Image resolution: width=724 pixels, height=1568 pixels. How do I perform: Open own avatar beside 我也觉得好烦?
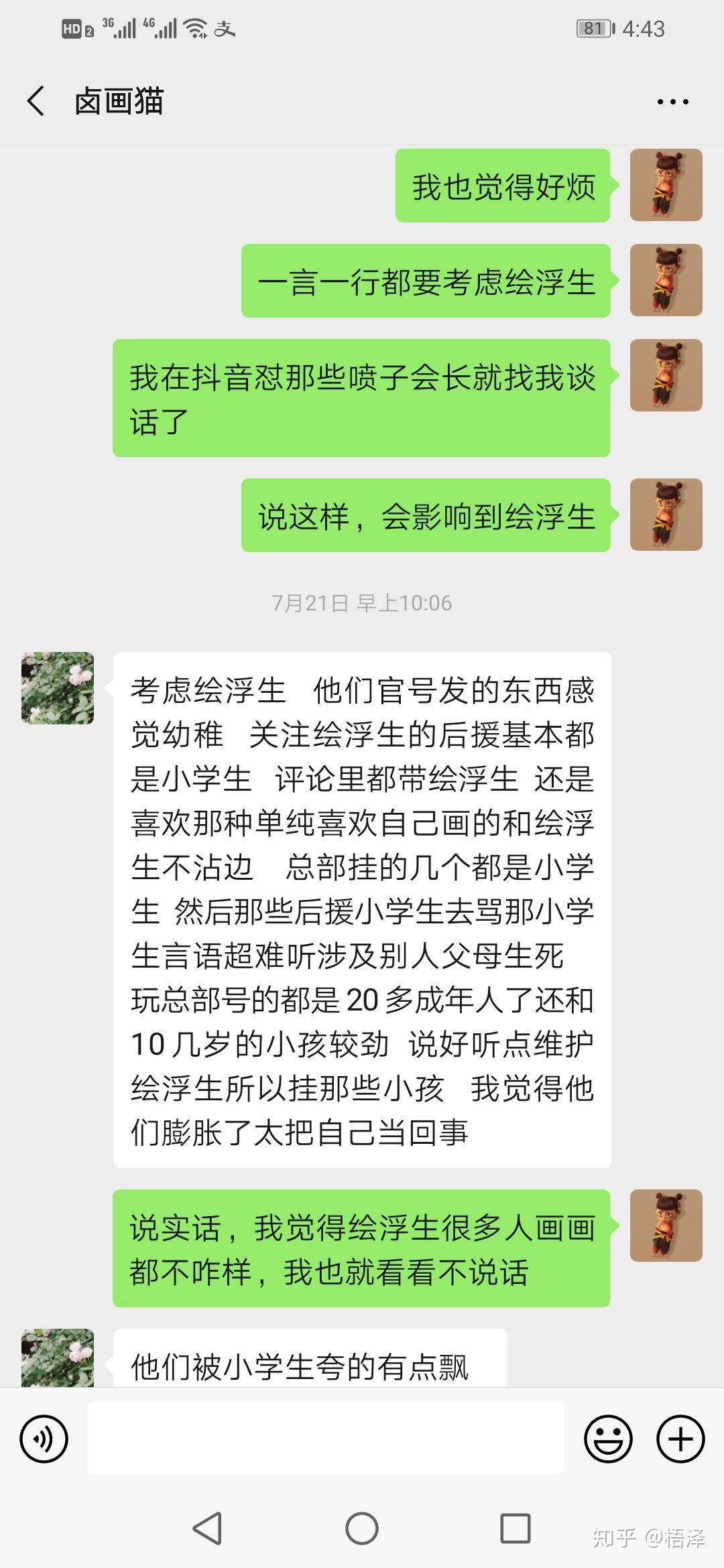(666, 185)
